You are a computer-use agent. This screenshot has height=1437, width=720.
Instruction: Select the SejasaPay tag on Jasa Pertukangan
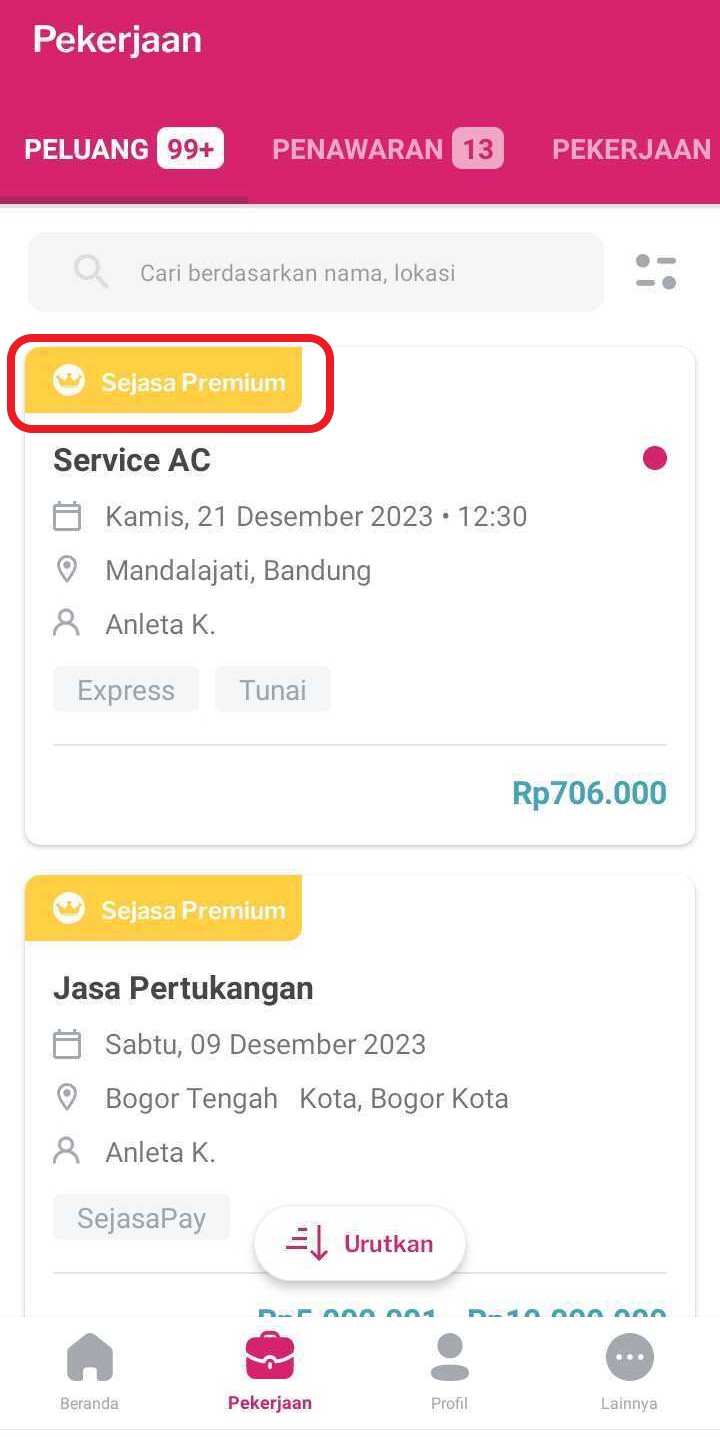click(x=141, y=1217)
